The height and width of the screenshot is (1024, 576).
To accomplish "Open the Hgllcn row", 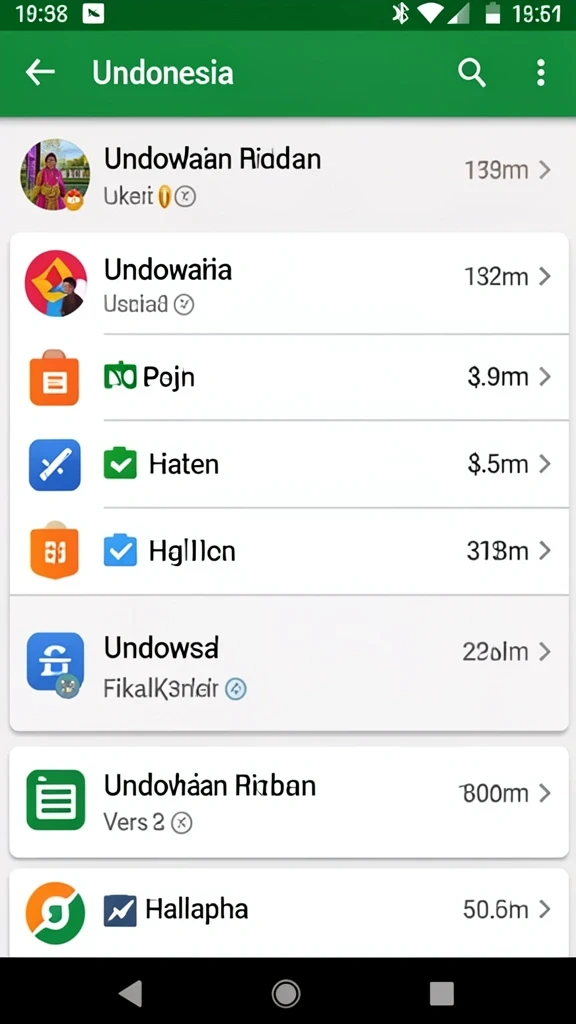I will pyautogui.click(x=289, y=551).
